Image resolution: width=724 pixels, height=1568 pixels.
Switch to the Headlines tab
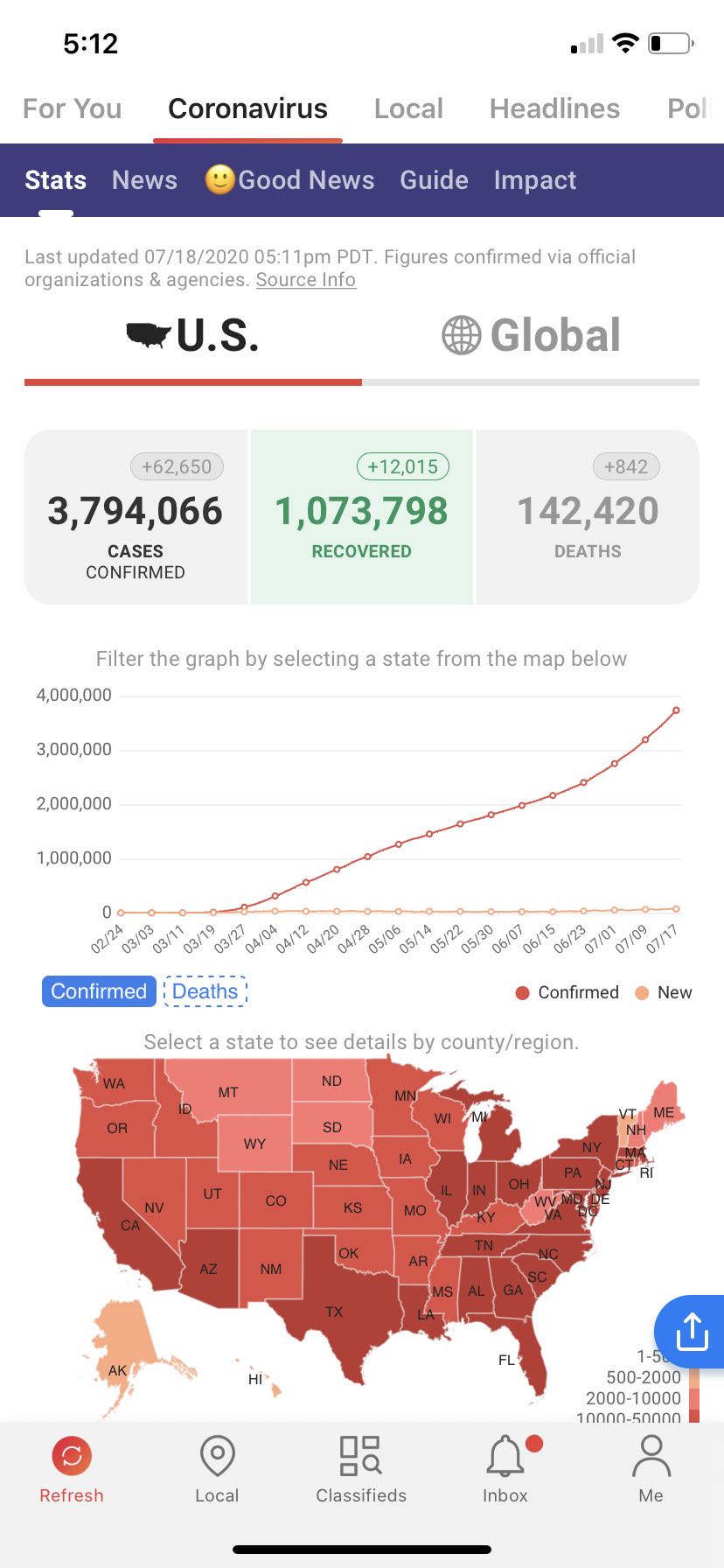(x=554, y=108)
